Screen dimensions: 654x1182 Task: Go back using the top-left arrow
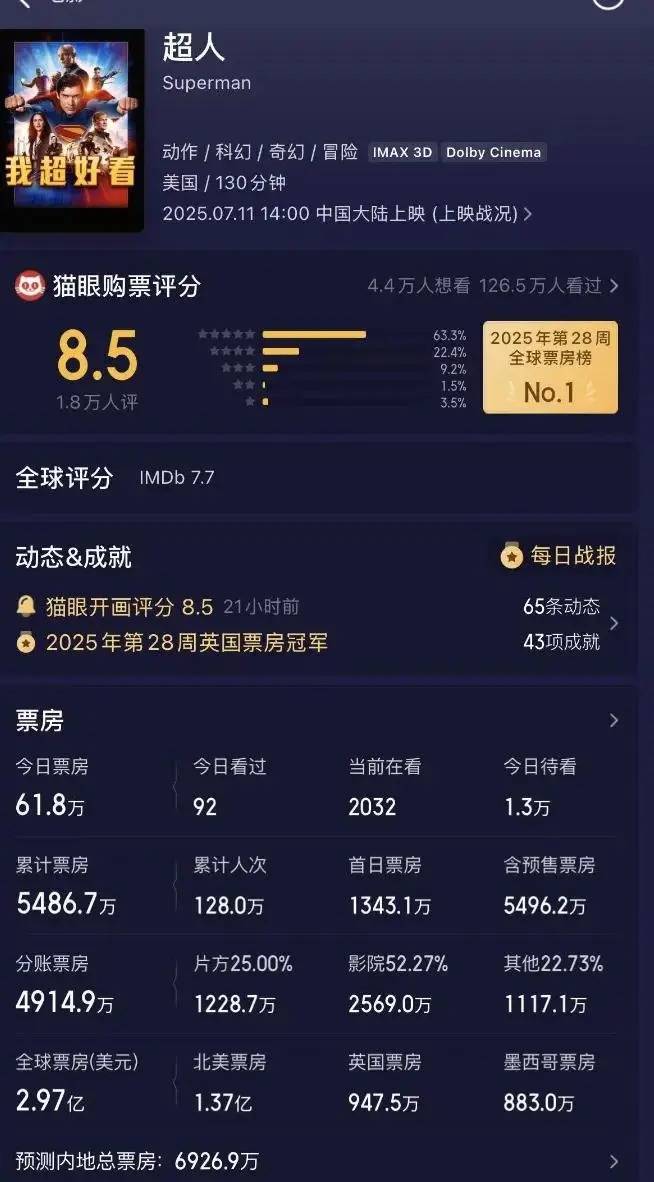24,2
